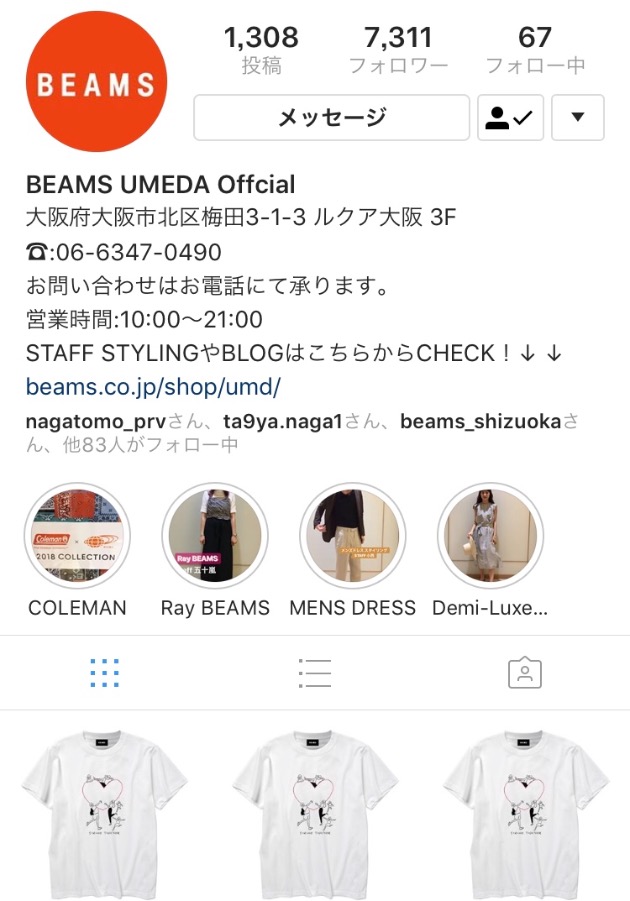Show tagged photos tab
The image size is (630, 901).
[x=524, y=673]
